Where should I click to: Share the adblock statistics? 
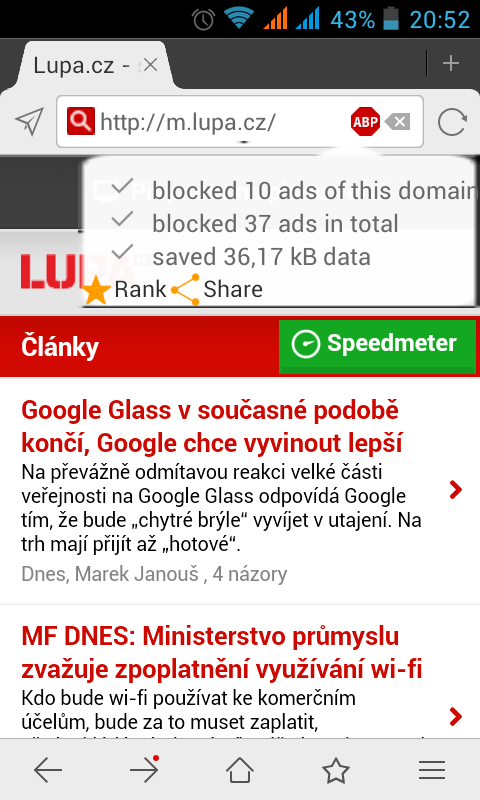pyautogui.click(x=217, y=289)
